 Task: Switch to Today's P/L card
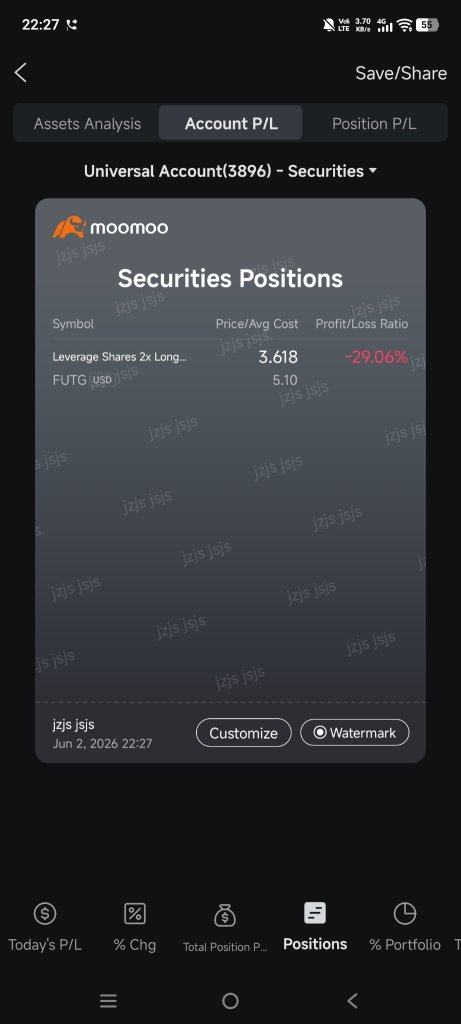coord(44,927)
